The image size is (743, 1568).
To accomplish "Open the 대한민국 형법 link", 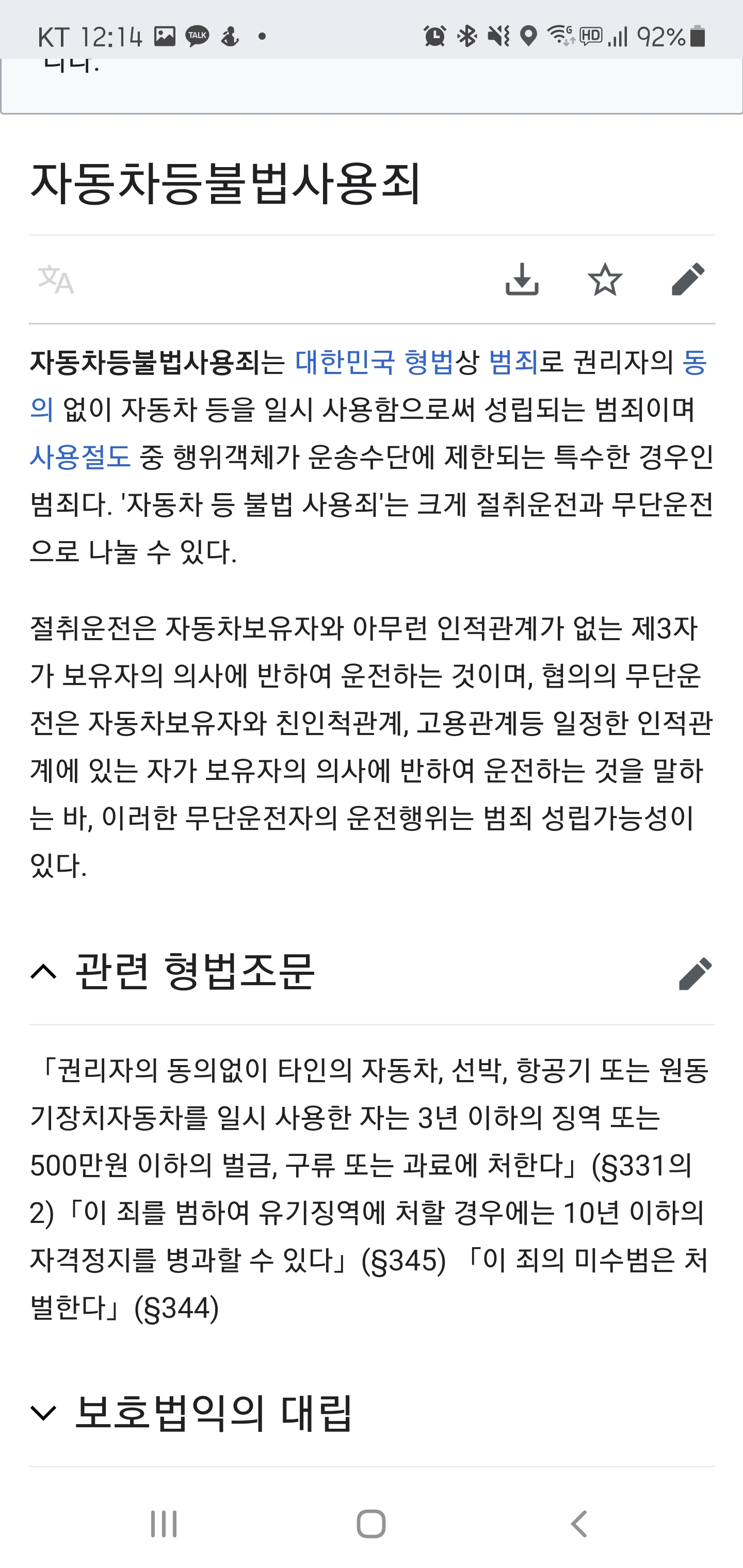I will (374, 363).
